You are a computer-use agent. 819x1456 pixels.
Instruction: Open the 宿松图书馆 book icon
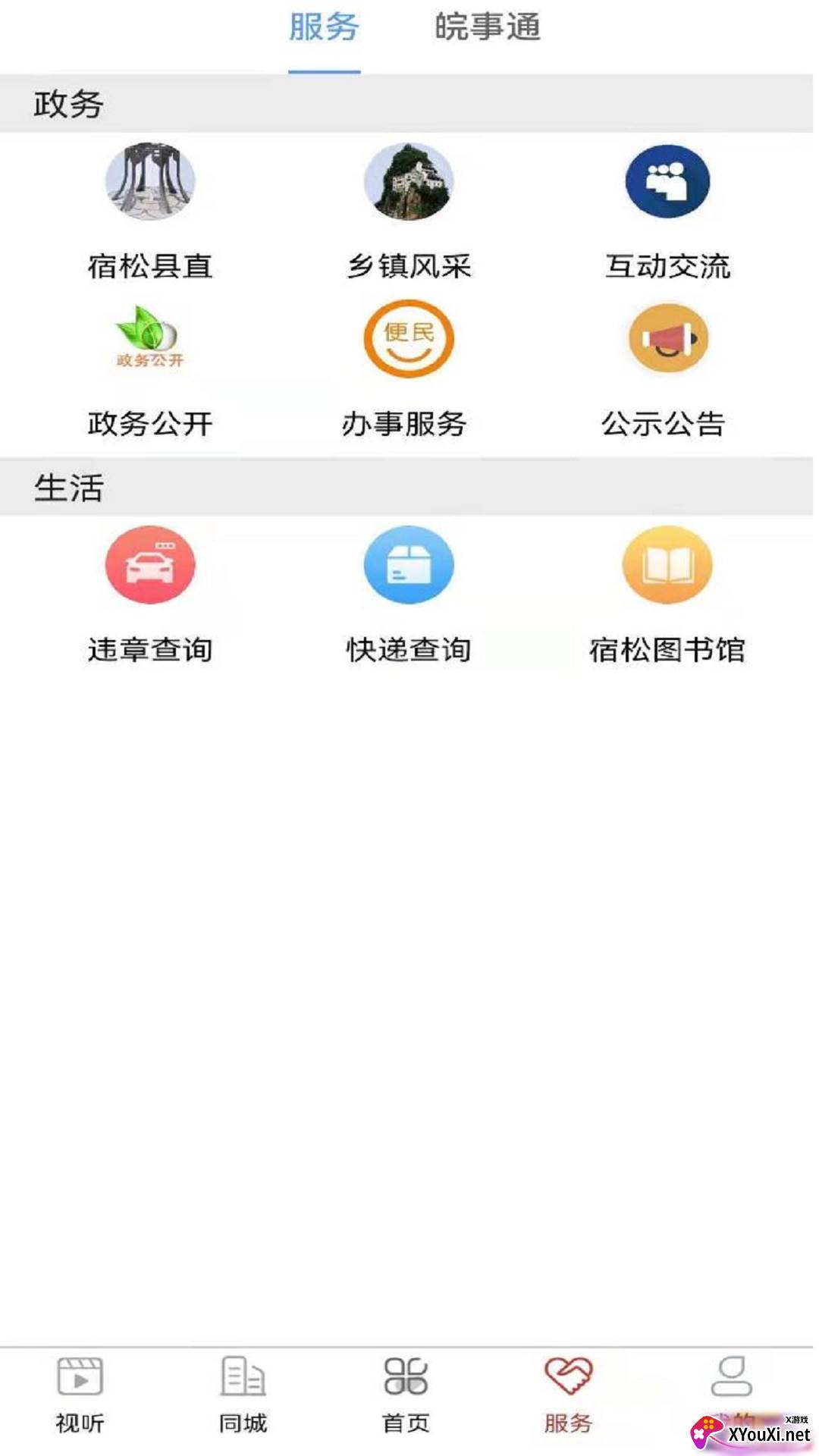[668, 565]
